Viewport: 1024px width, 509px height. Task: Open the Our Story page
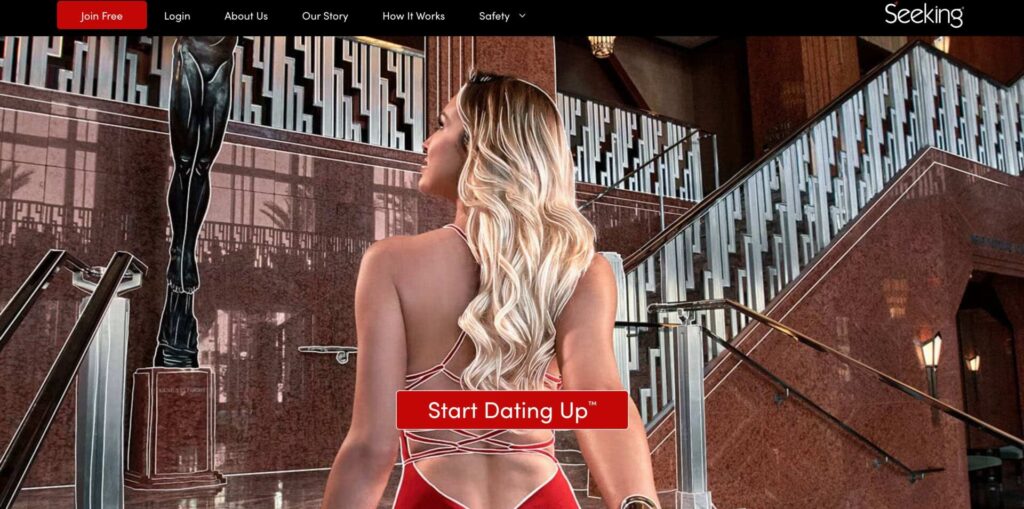[325, 16]
